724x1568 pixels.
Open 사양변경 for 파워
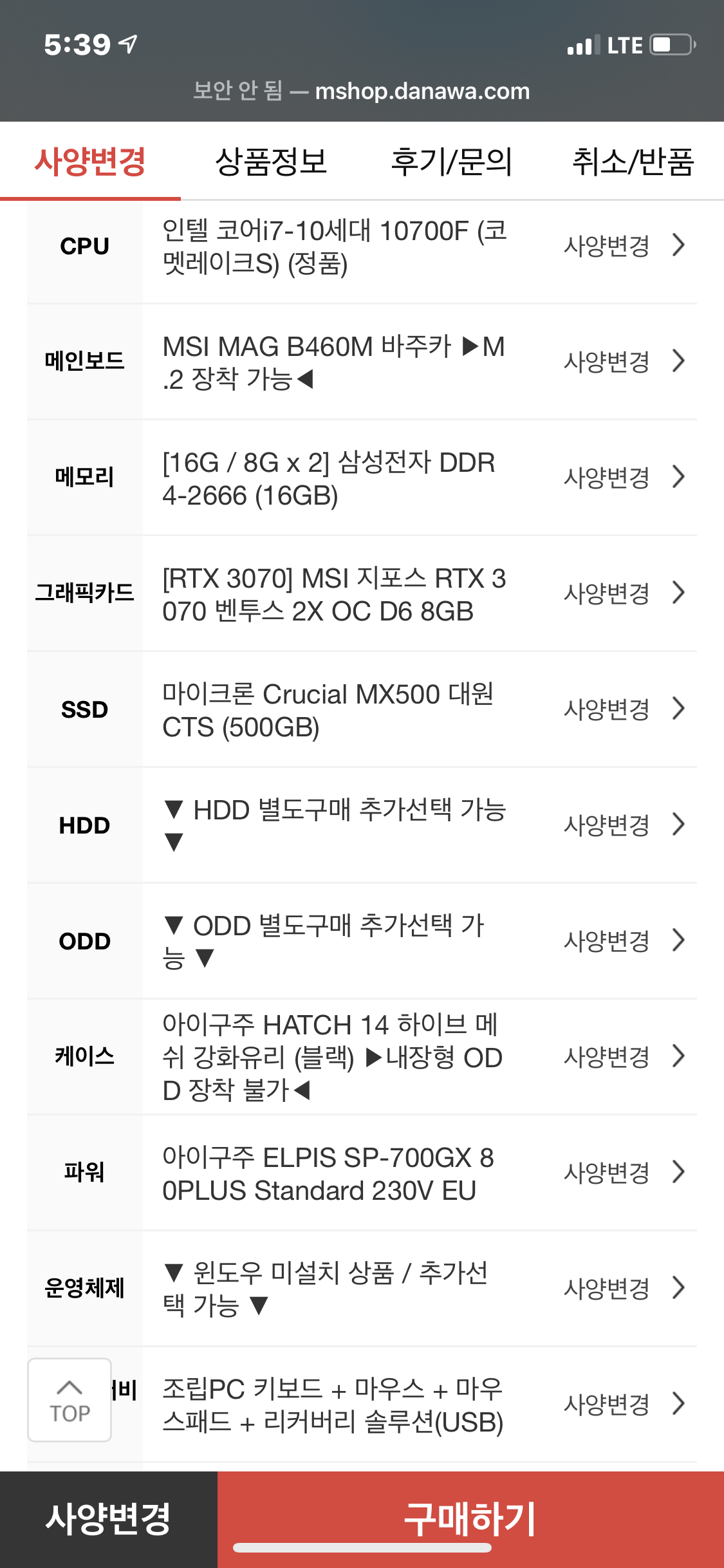pyautogui.click(x=623, y=1173)
